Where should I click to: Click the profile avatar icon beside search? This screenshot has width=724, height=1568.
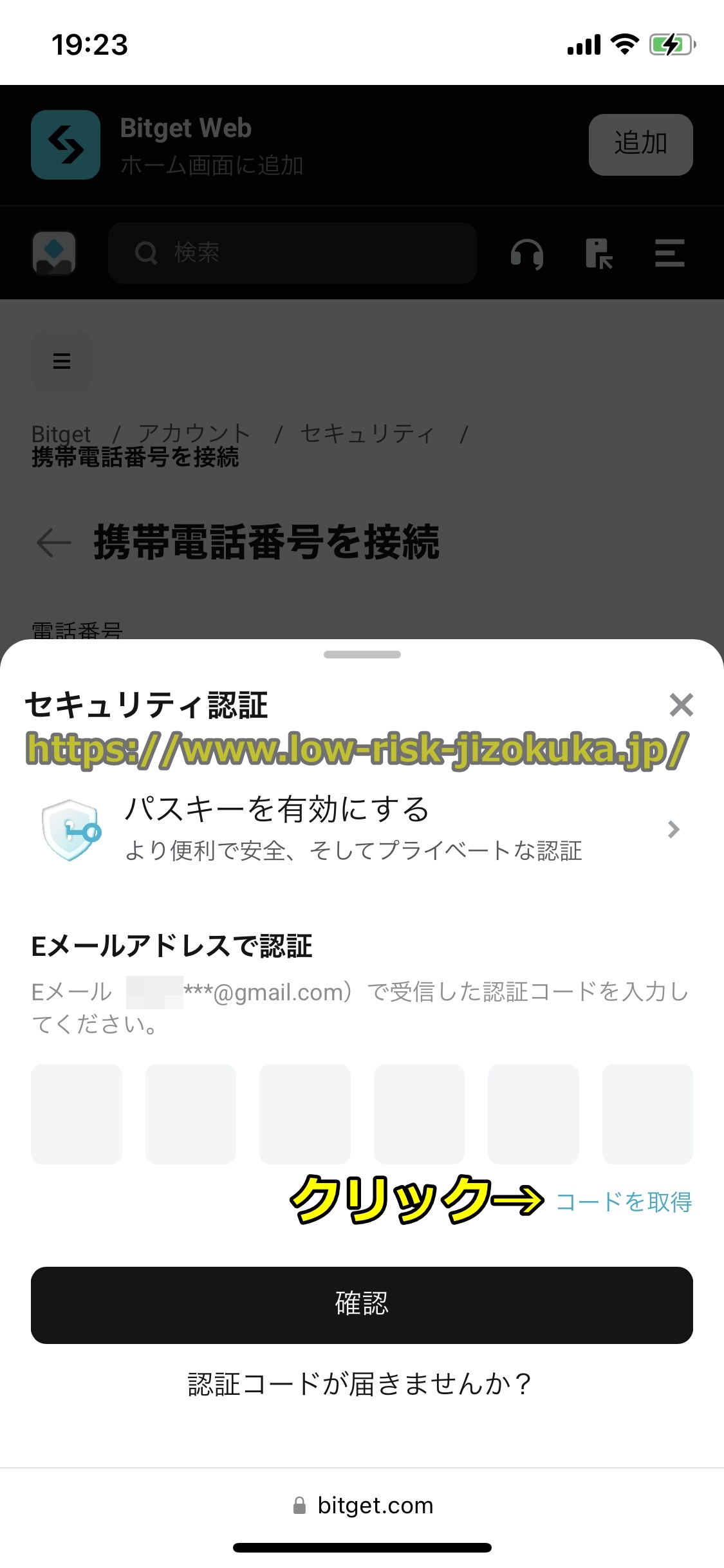tap(54, 252)
